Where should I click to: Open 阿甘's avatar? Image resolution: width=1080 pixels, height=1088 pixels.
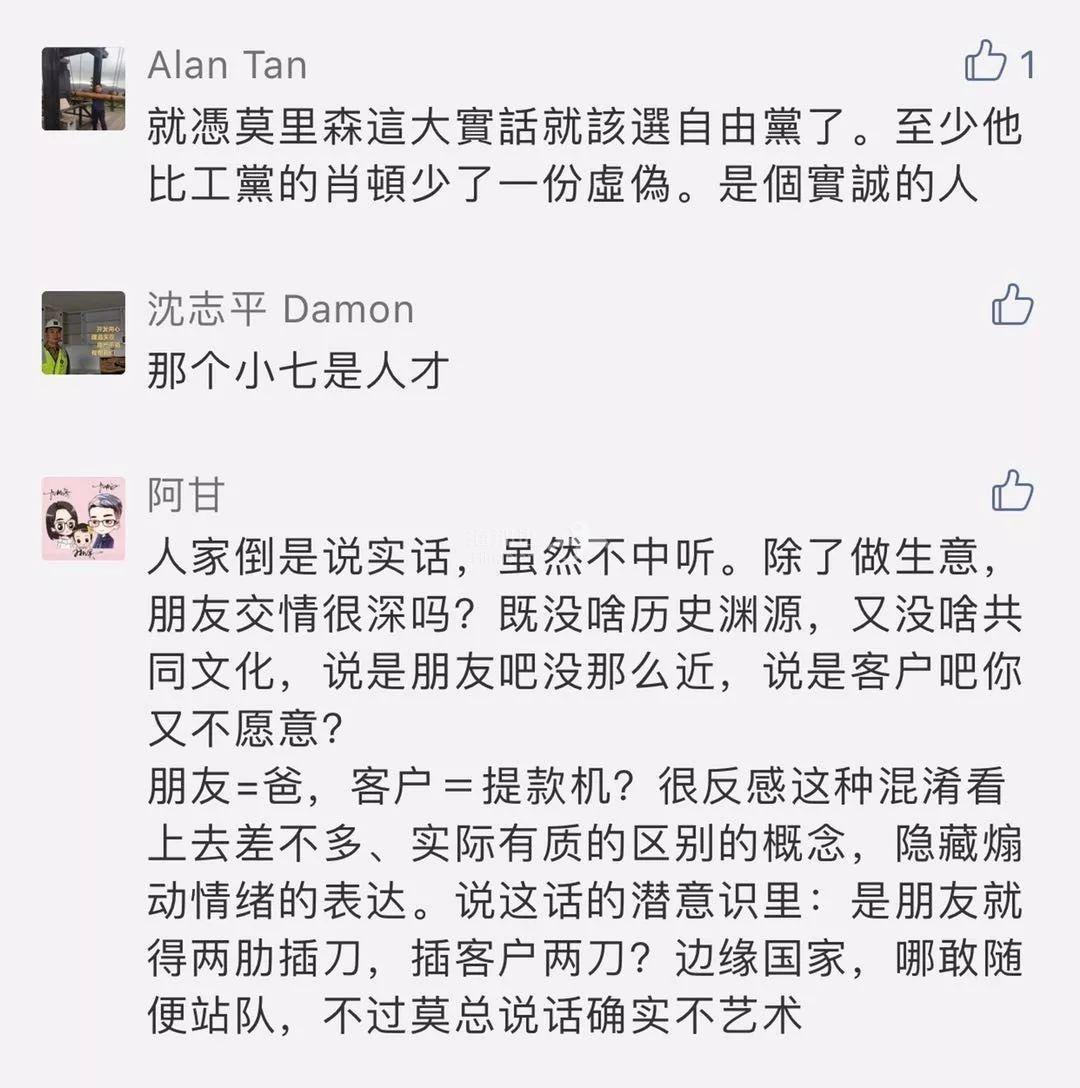(83, 518)
